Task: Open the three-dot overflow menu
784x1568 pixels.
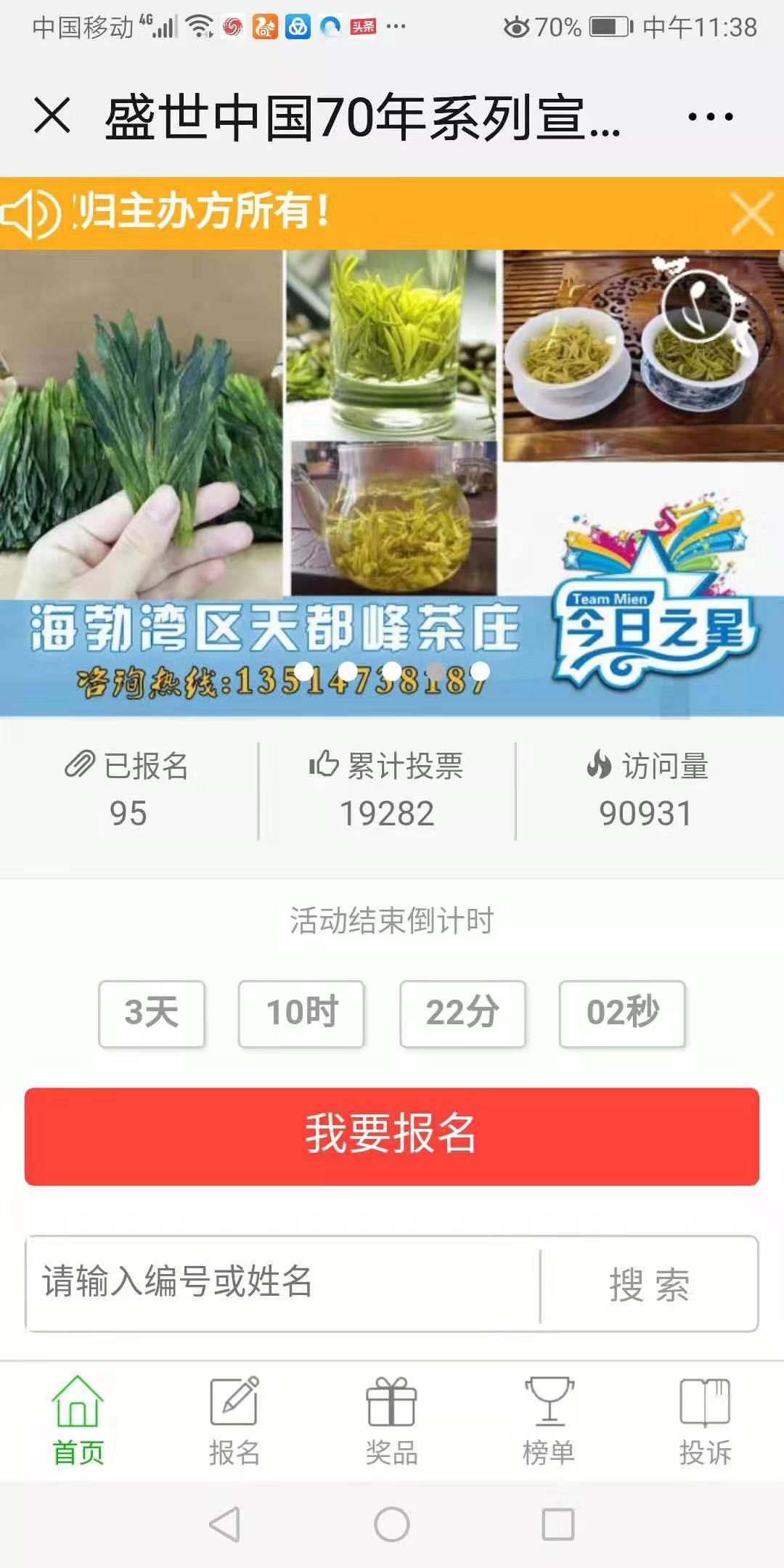Action: coord(710,116)
